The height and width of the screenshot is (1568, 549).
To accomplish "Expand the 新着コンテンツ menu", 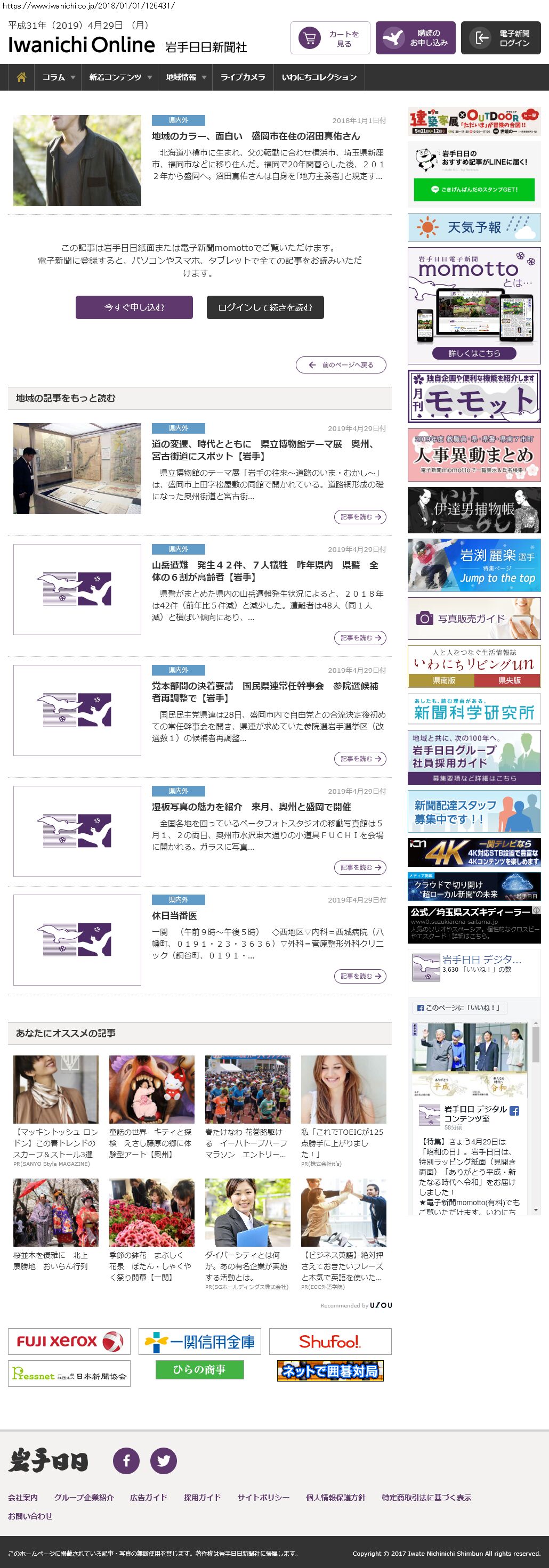I will pos(120,77).
